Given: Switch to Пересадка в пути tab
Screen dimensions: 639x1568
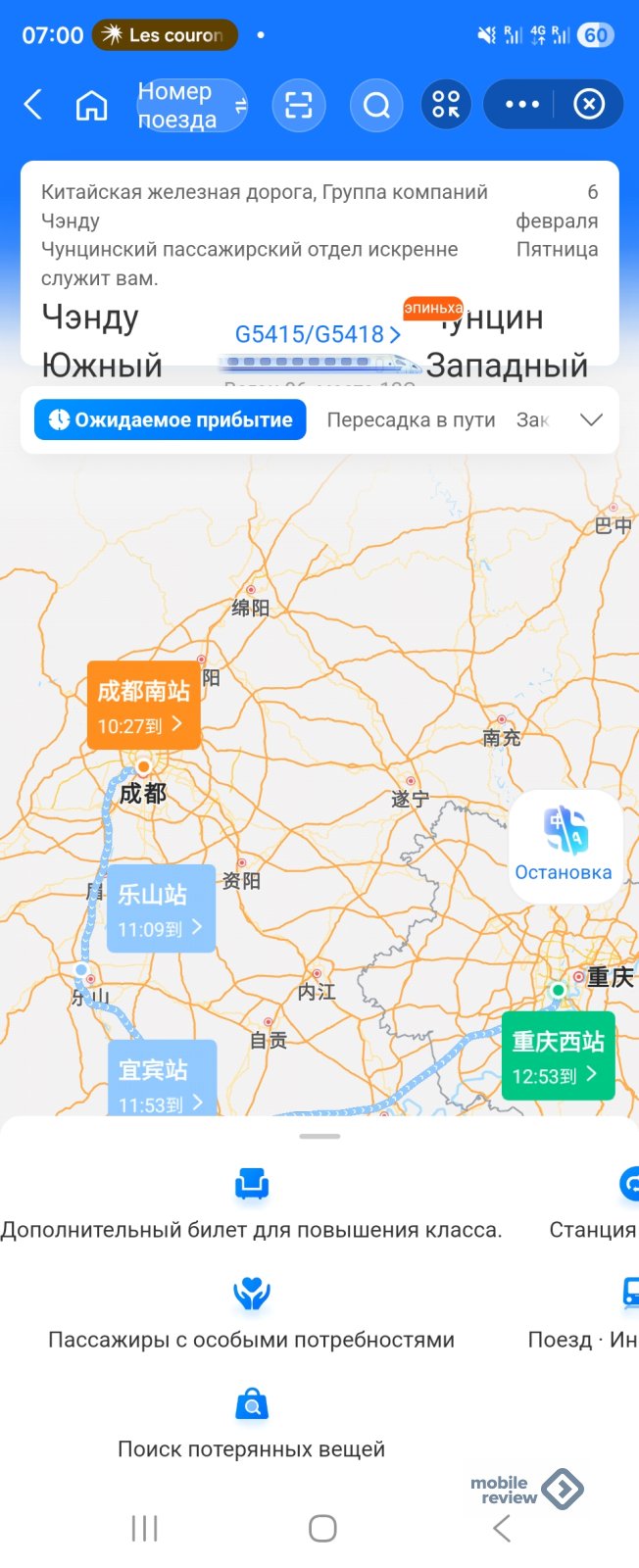Looking at the screenshot, I should pos(411,419).
